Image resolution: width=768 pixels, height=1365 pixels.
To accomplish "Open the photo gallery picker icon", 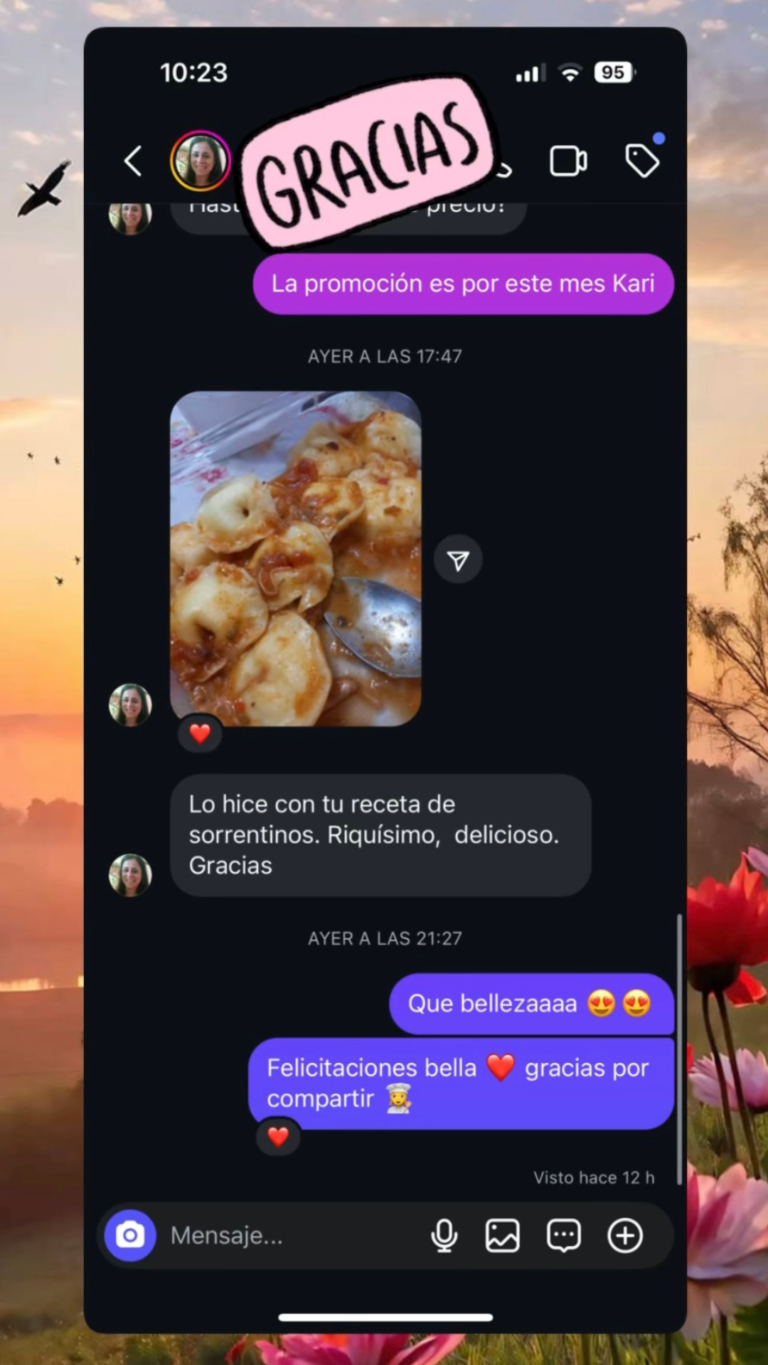I will pyautogui.click(x=503, y=1235).
